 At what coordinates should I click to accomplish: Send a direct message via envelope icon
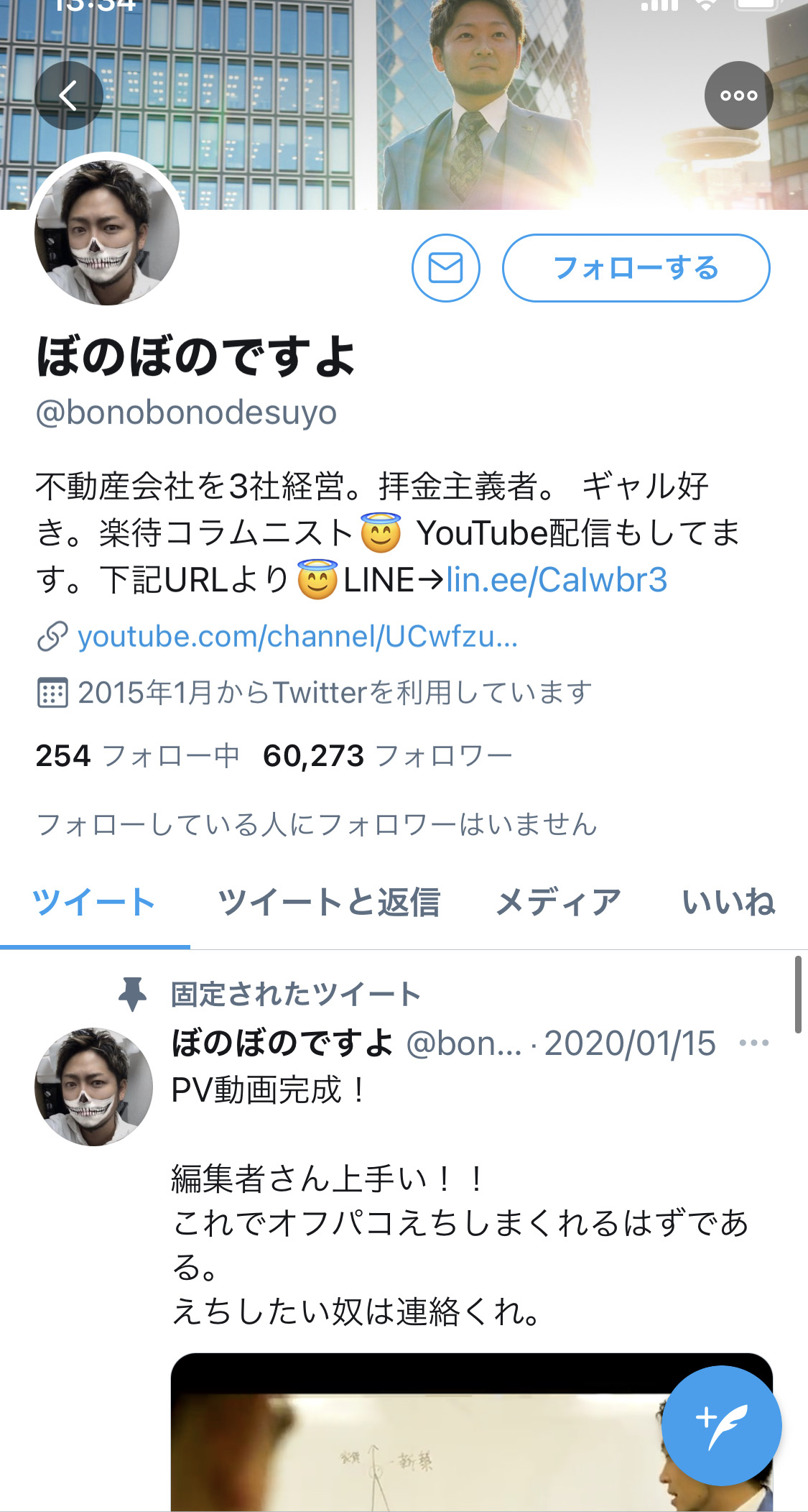click(446, 268)
